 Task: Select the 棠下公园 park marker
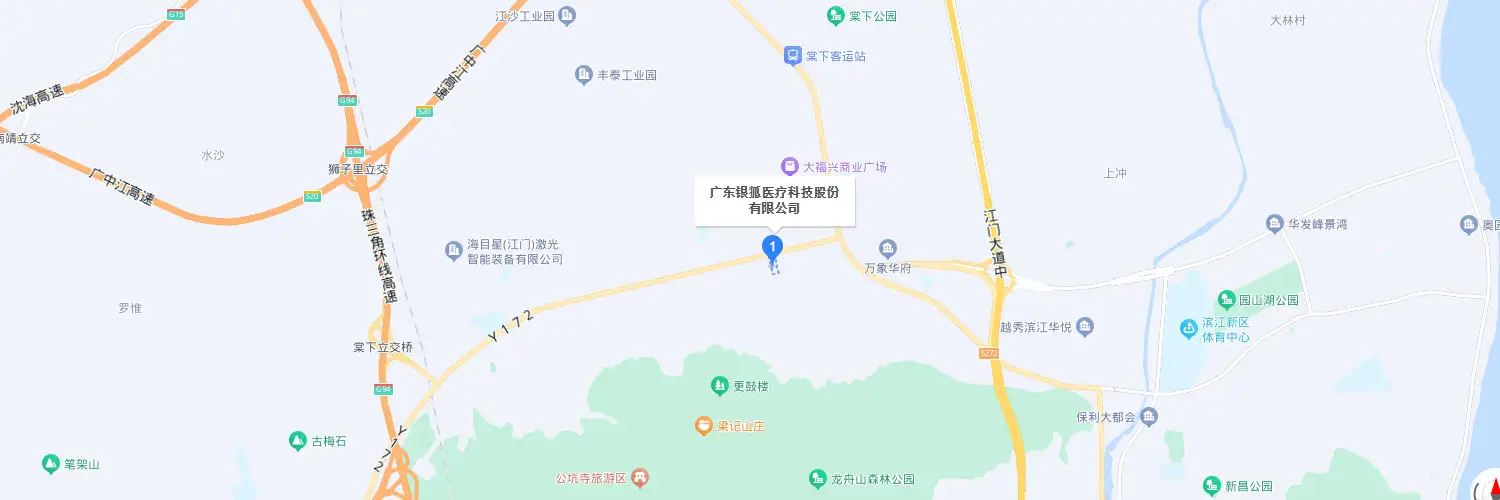(x=835, y=15)
